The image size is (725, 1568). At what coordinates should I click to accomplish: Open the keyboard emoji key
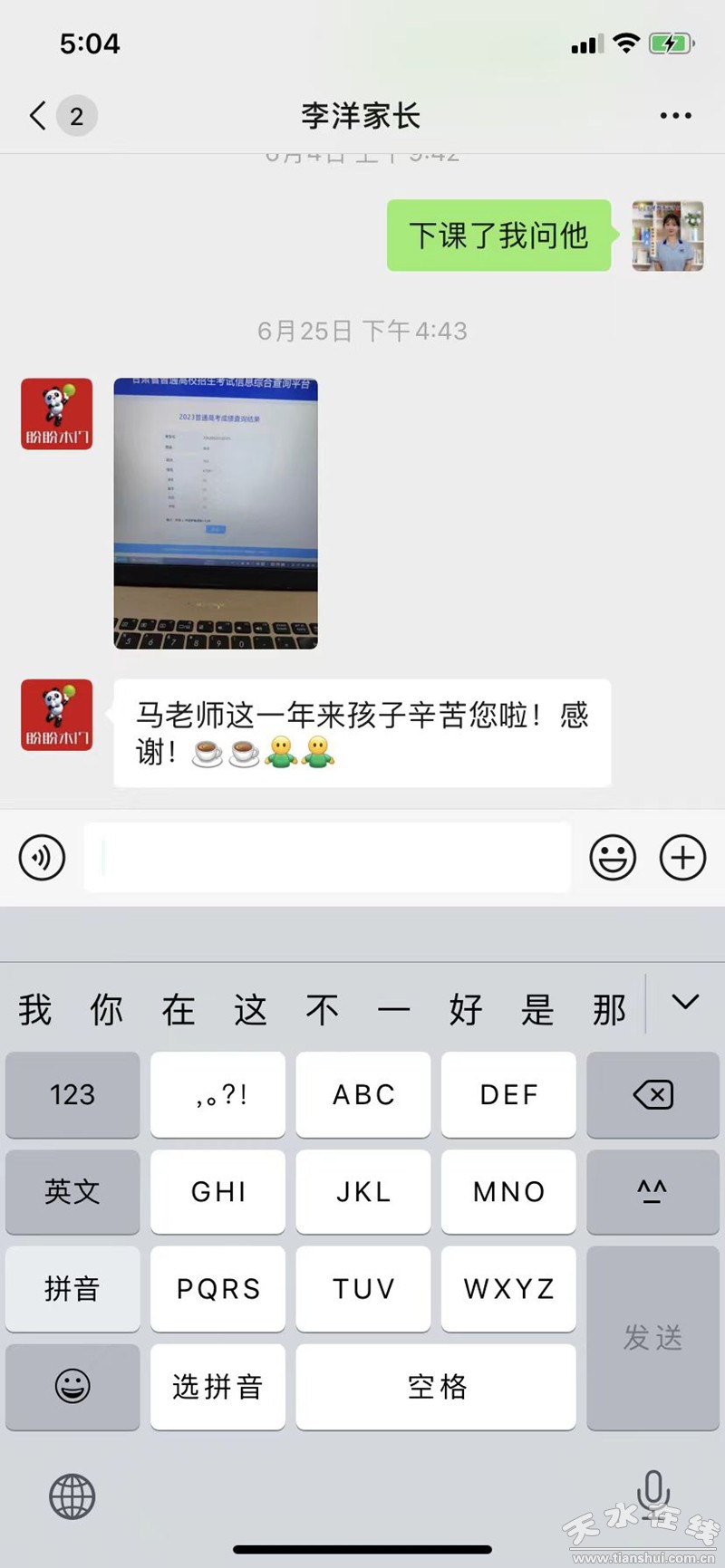coord(72,1387)
